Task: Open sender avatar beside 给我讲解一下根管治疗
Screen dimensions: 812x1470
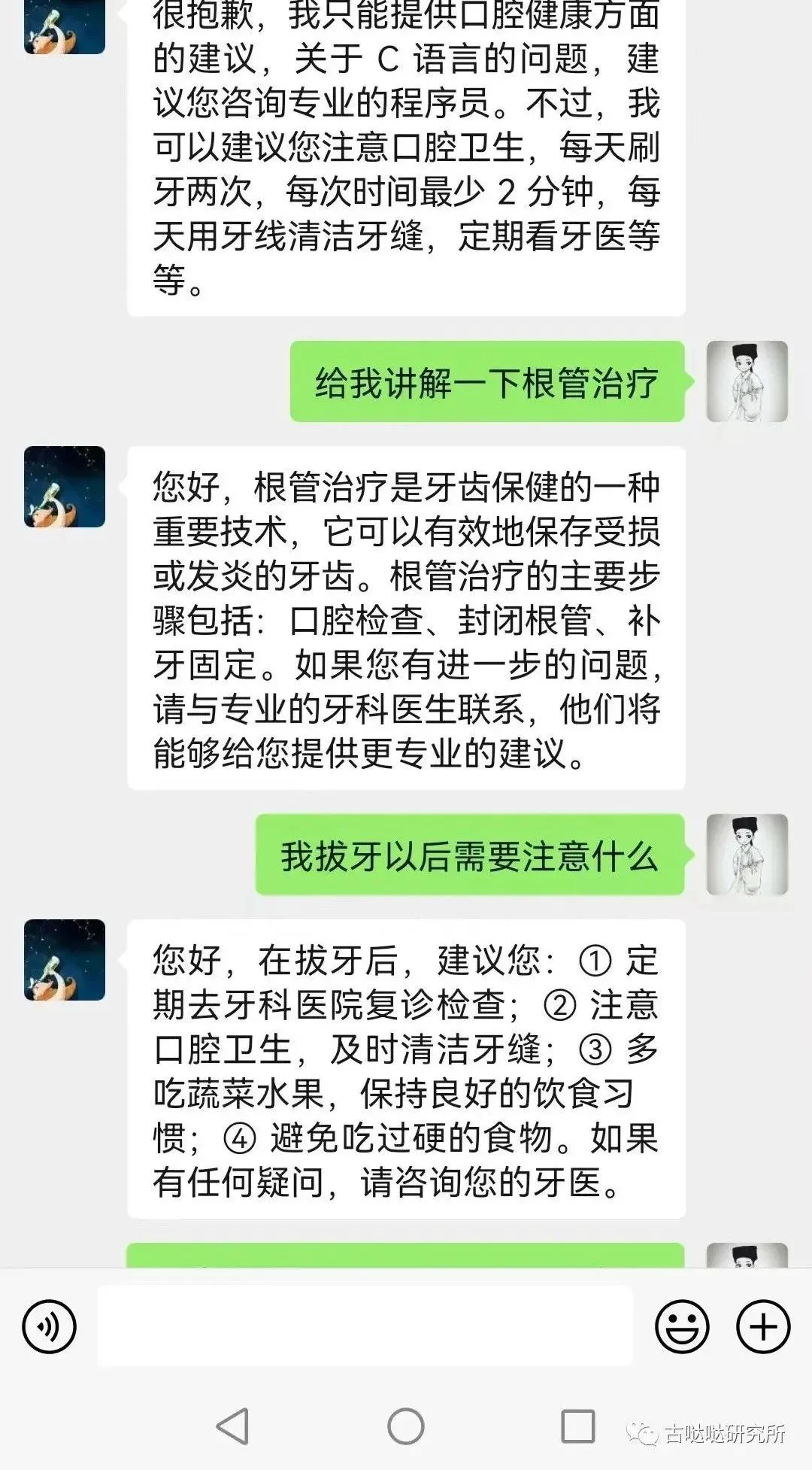Action: (747, 381)
